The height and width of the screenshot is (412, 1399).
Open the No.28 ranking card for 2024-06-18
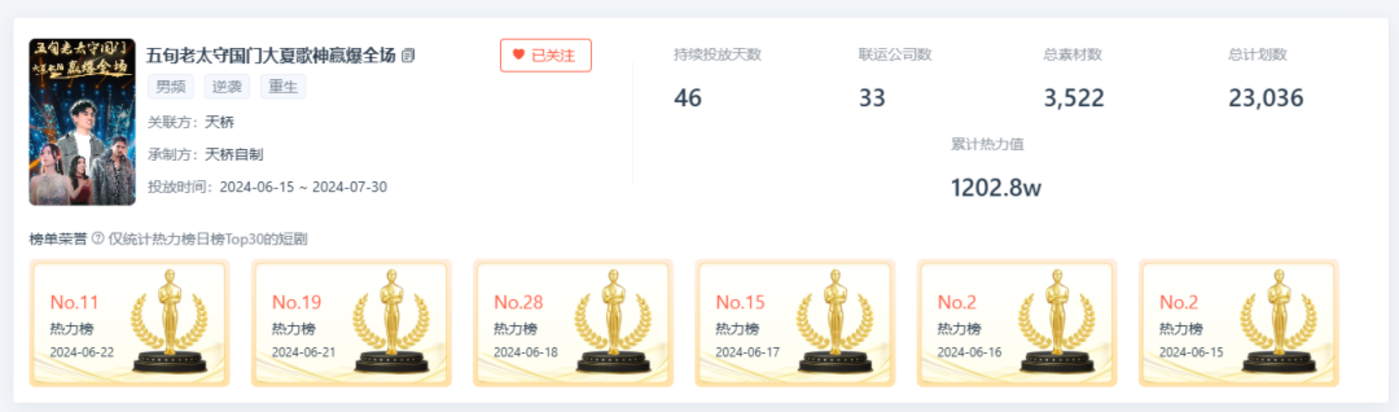pyautogui.click(x=573, y=323)
